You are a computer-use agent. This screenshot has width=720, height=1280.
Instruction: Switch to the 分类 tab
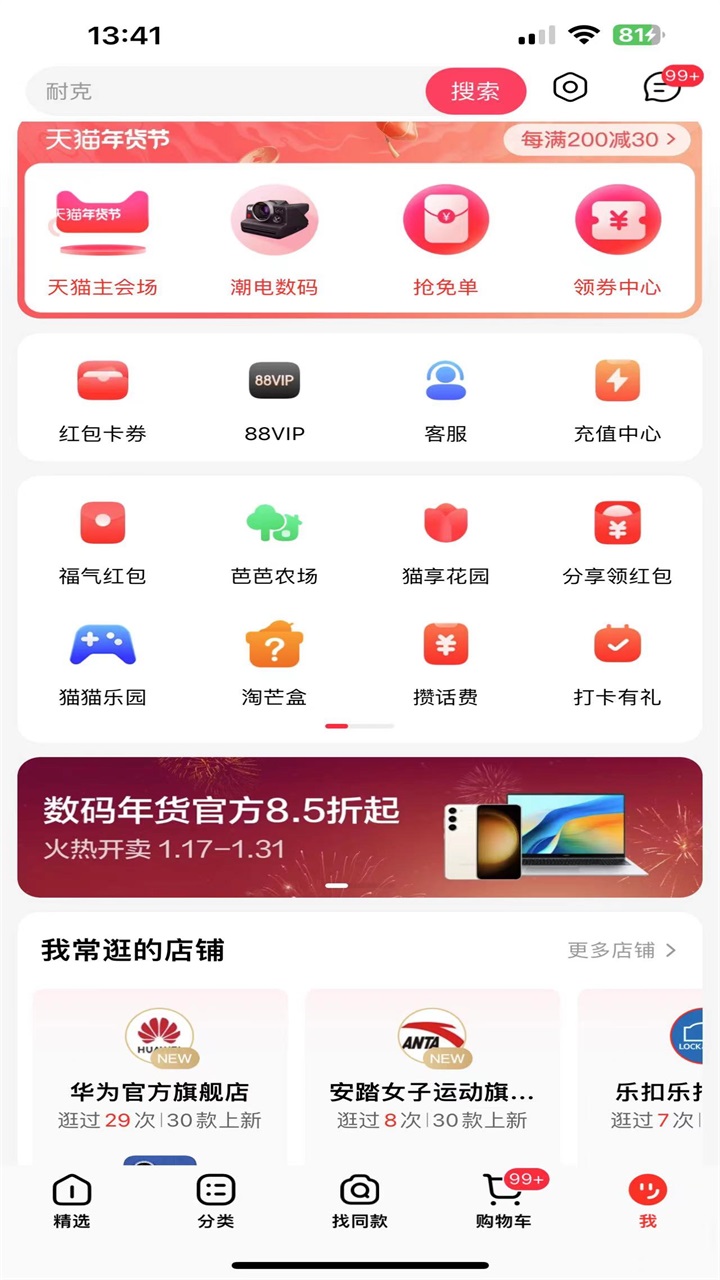tap(216, 1201)
